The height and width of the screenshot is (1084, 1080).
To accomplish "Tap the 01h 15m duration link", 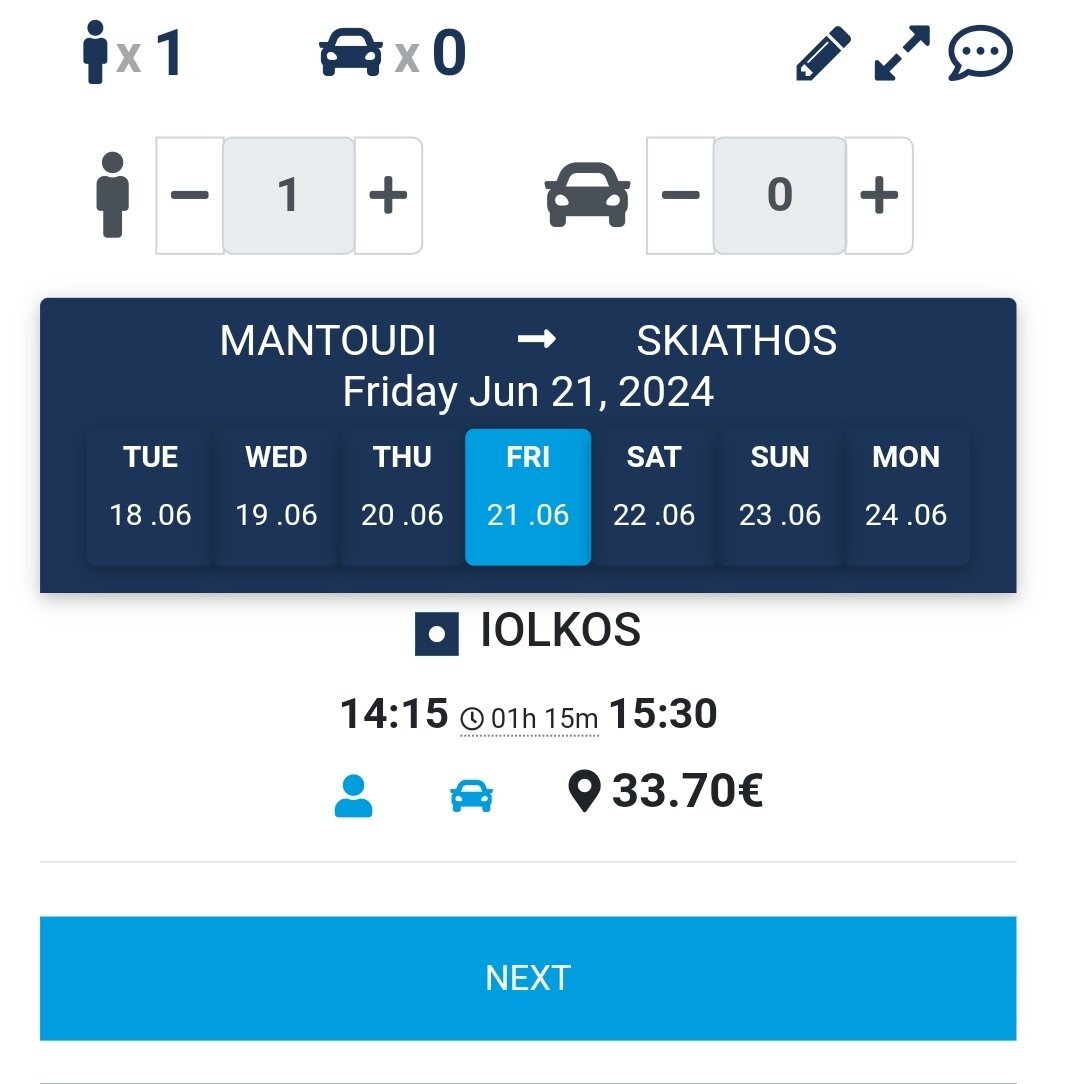I will pyautogui.click(x=530, y=719).
